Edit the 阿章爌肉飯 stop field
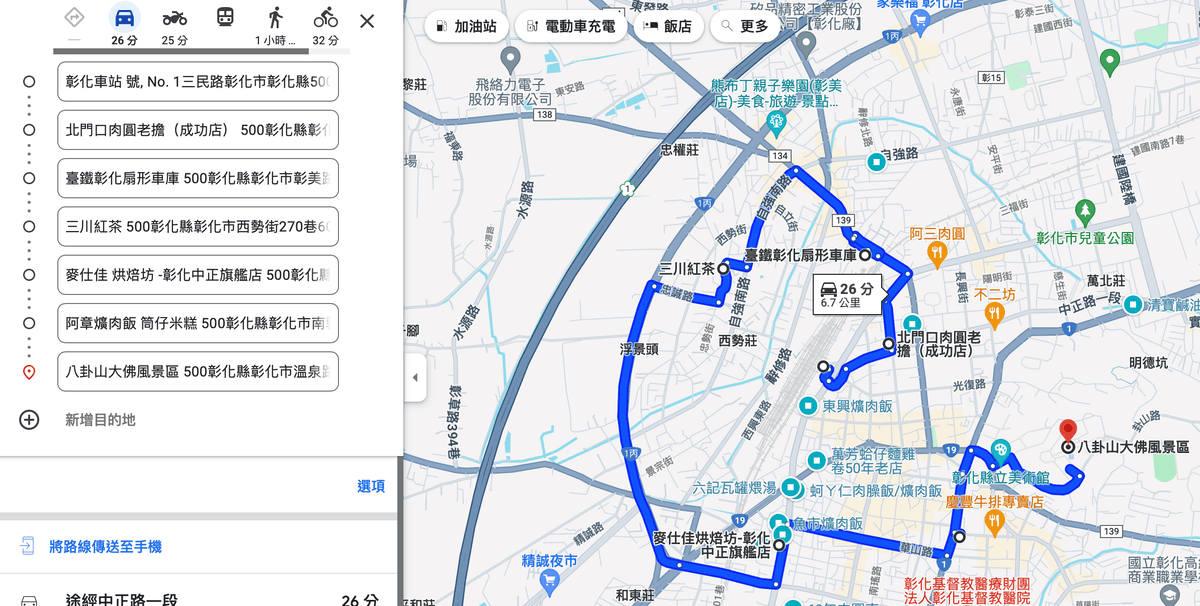 tap(197, 323)
